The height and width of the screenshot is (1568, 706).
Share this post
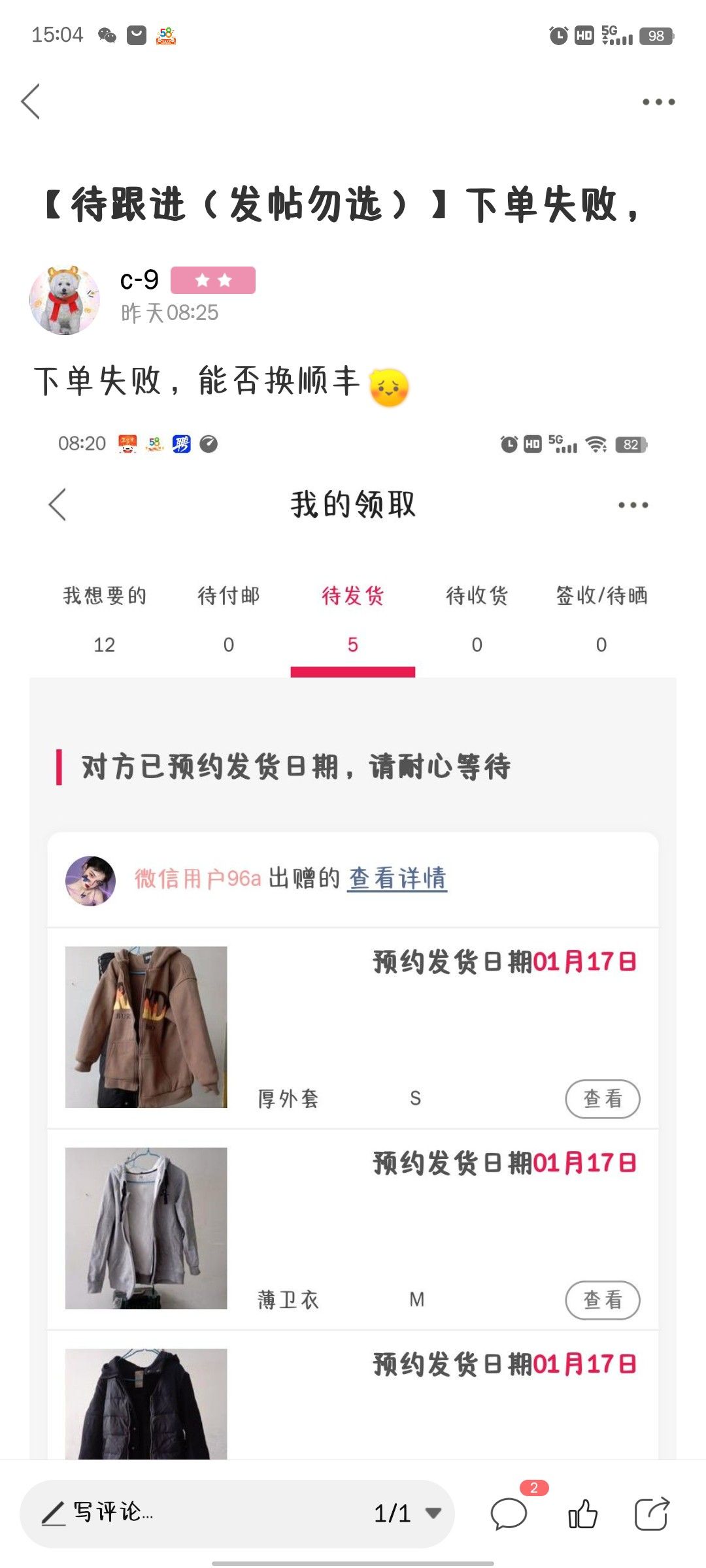(652, 1513)
